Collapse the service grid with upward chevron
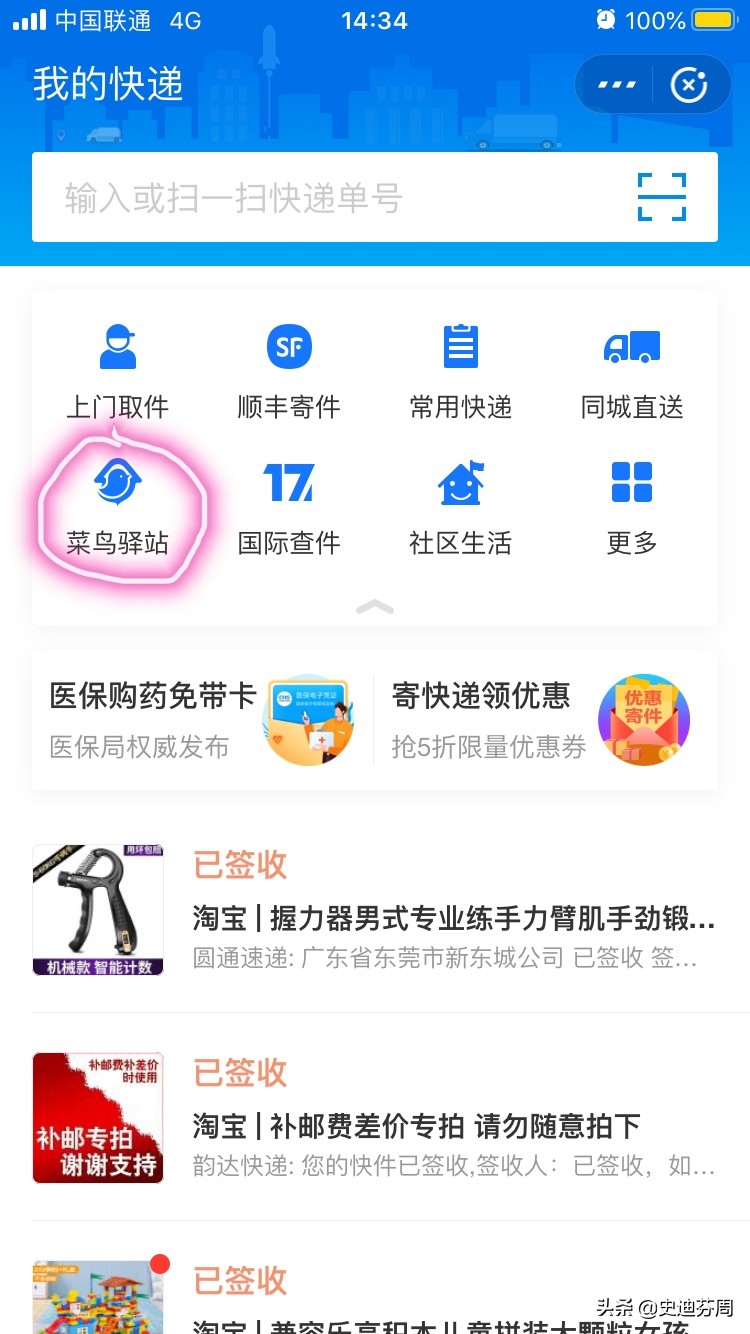This screenshot has height=1334, width=750. pyautogui.click(x=374, y=606)
